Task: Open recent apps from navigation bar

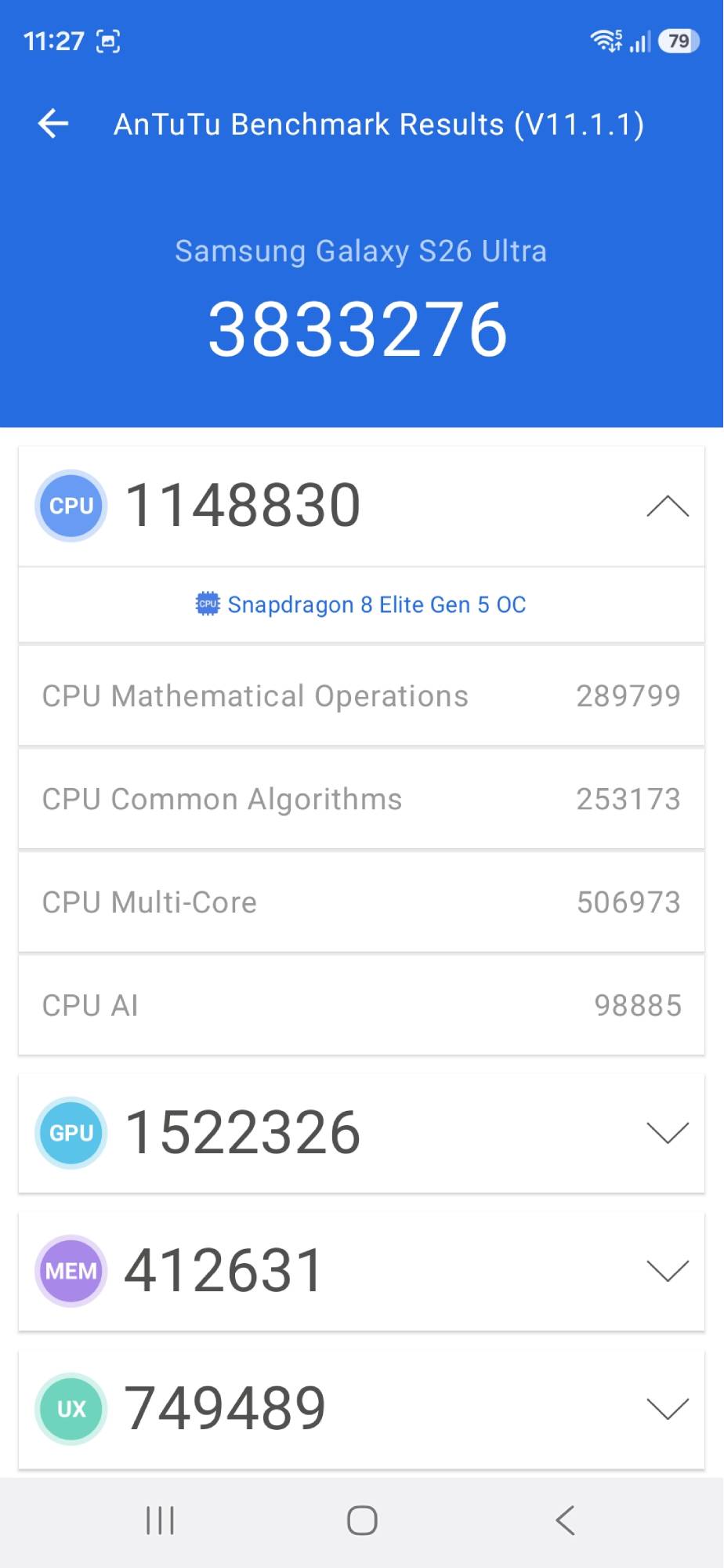Action: 161,1520
